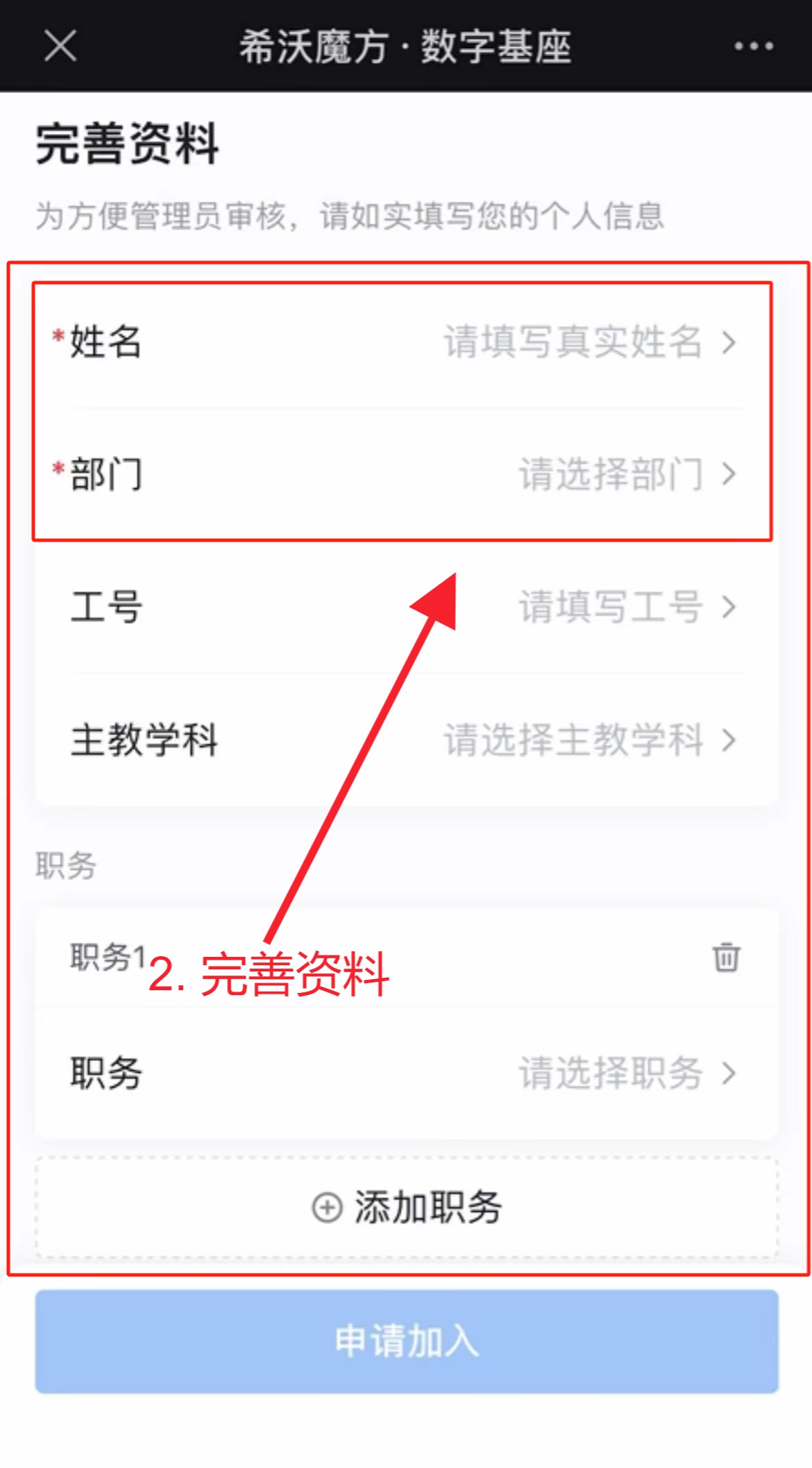The width and height of the screenshot is (812, 1468).
Task: Choose a subject in 主教学科 row
Action: point(573,740)
